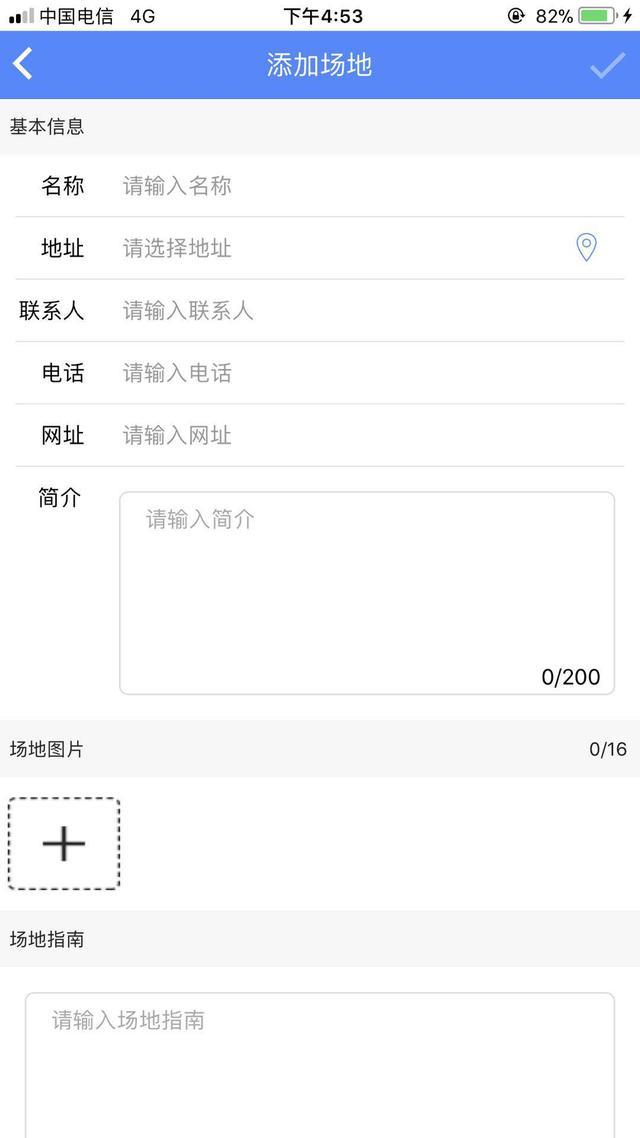The height and width of the screenshot is (1138, 640).
Task: Focus the 场地指南 venue guide text area
Action: (x=320, y=1065)
